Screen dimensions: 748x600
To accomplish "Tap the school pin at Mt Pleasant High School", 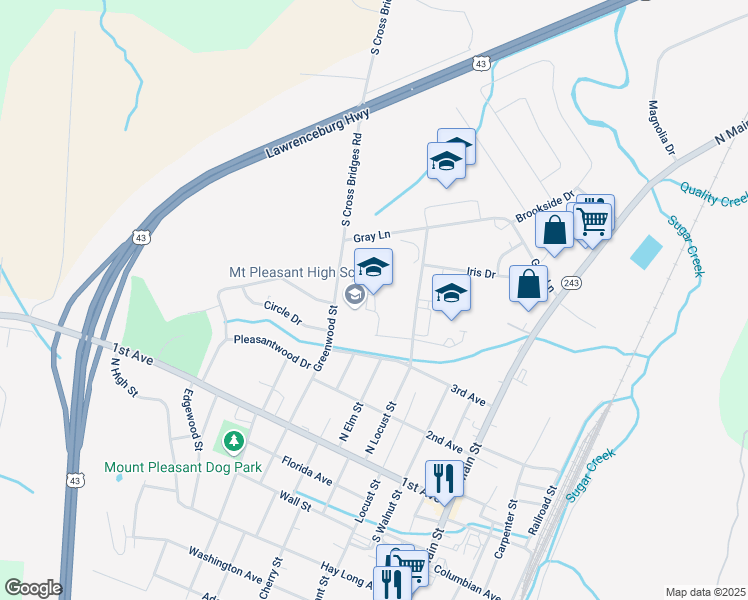I will (x=374, y=268).
